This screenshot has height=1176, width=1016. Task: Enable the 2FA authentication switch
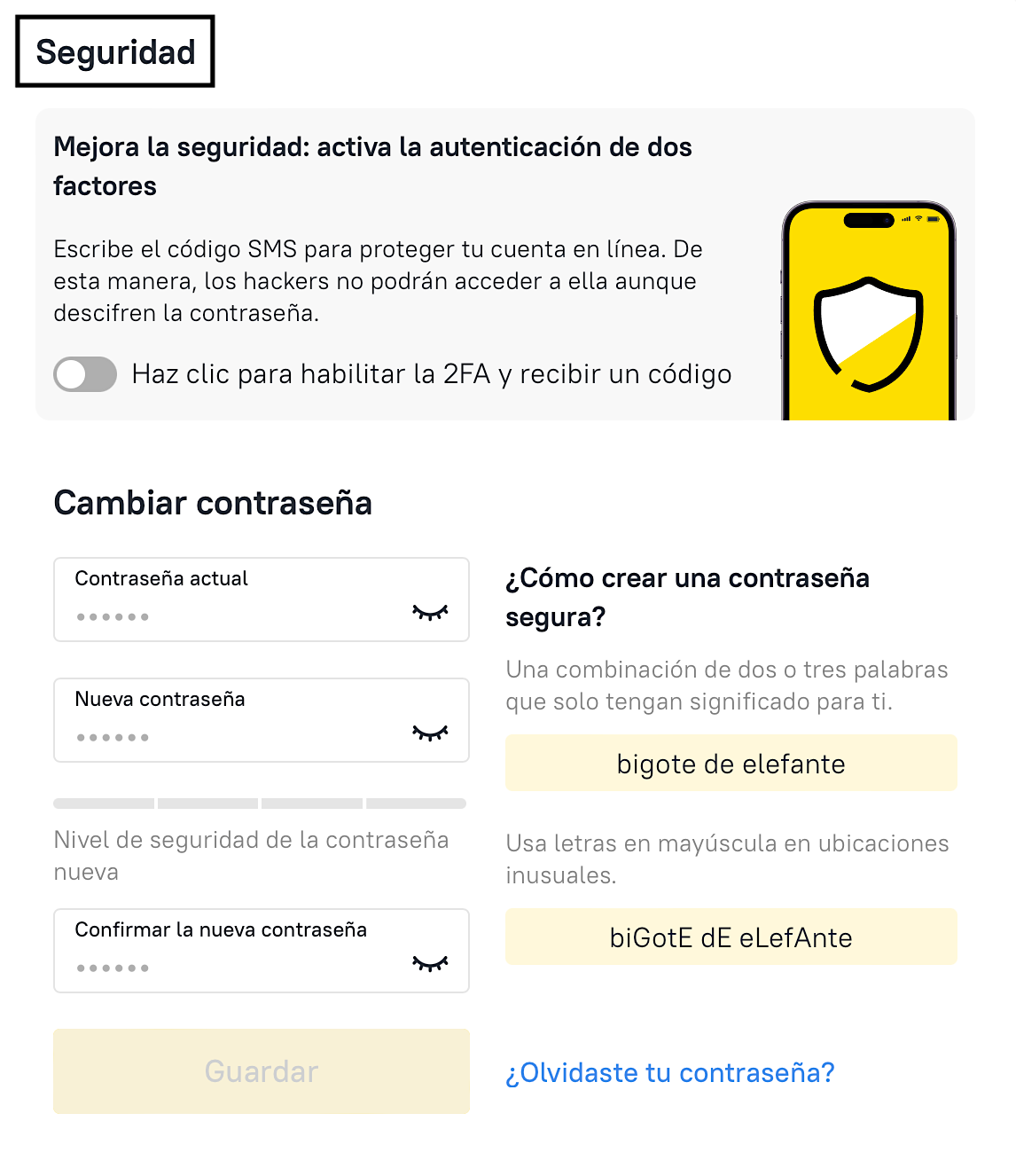[85, 374]
